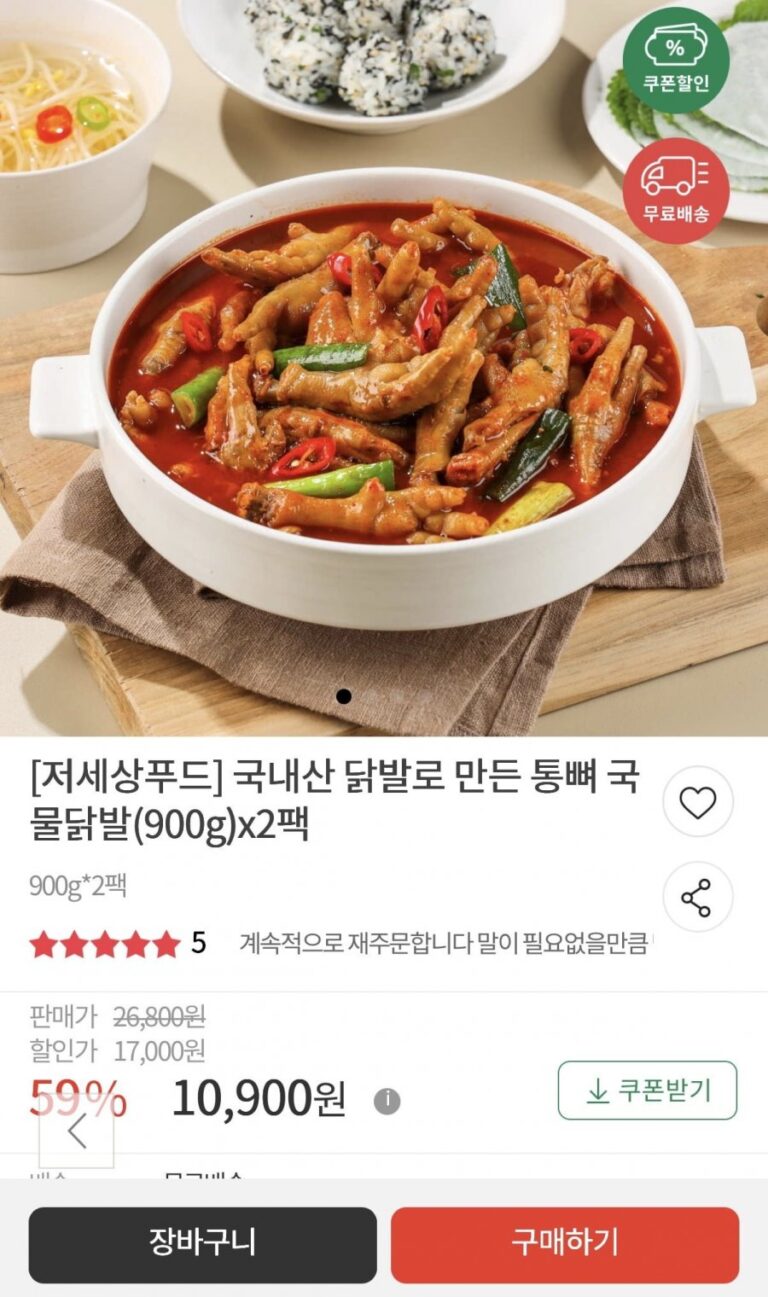
Task: Add this product to wishlist with heart
Action: pyautogui.click(x=697, y=802)
